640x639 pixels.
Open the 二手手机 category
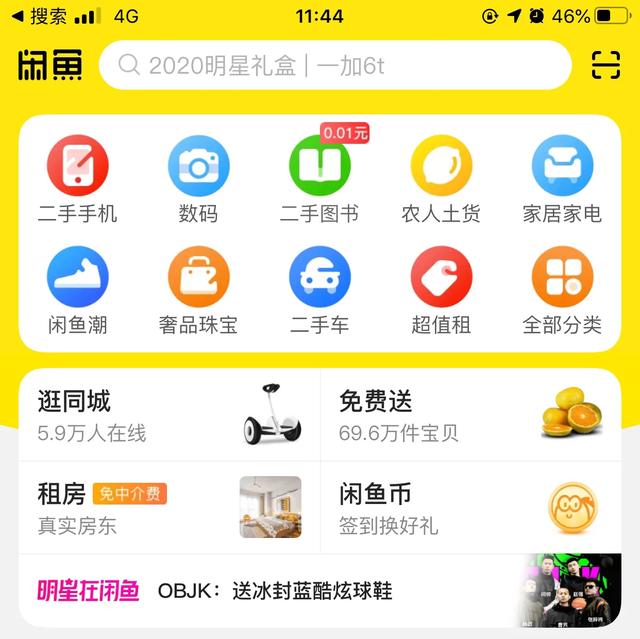click(x=78, y=180)
